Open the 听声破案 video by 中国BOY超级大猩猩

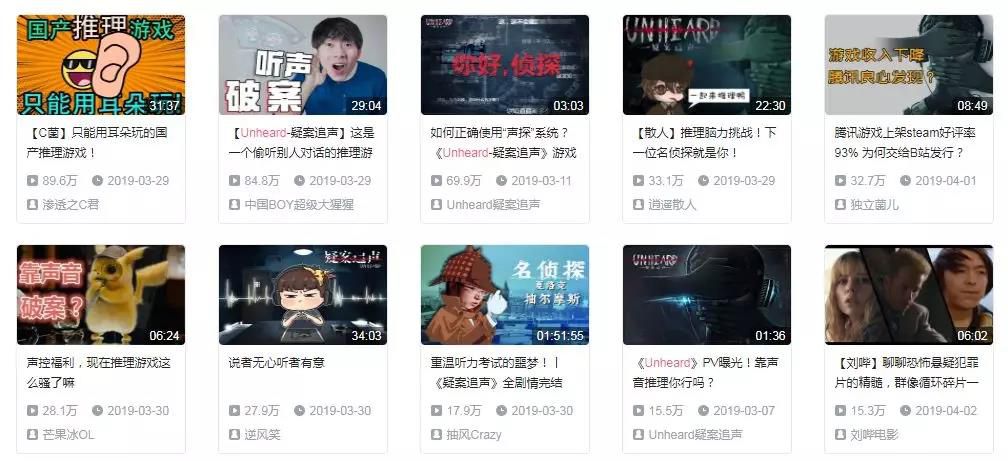click(x=302, y=65)
